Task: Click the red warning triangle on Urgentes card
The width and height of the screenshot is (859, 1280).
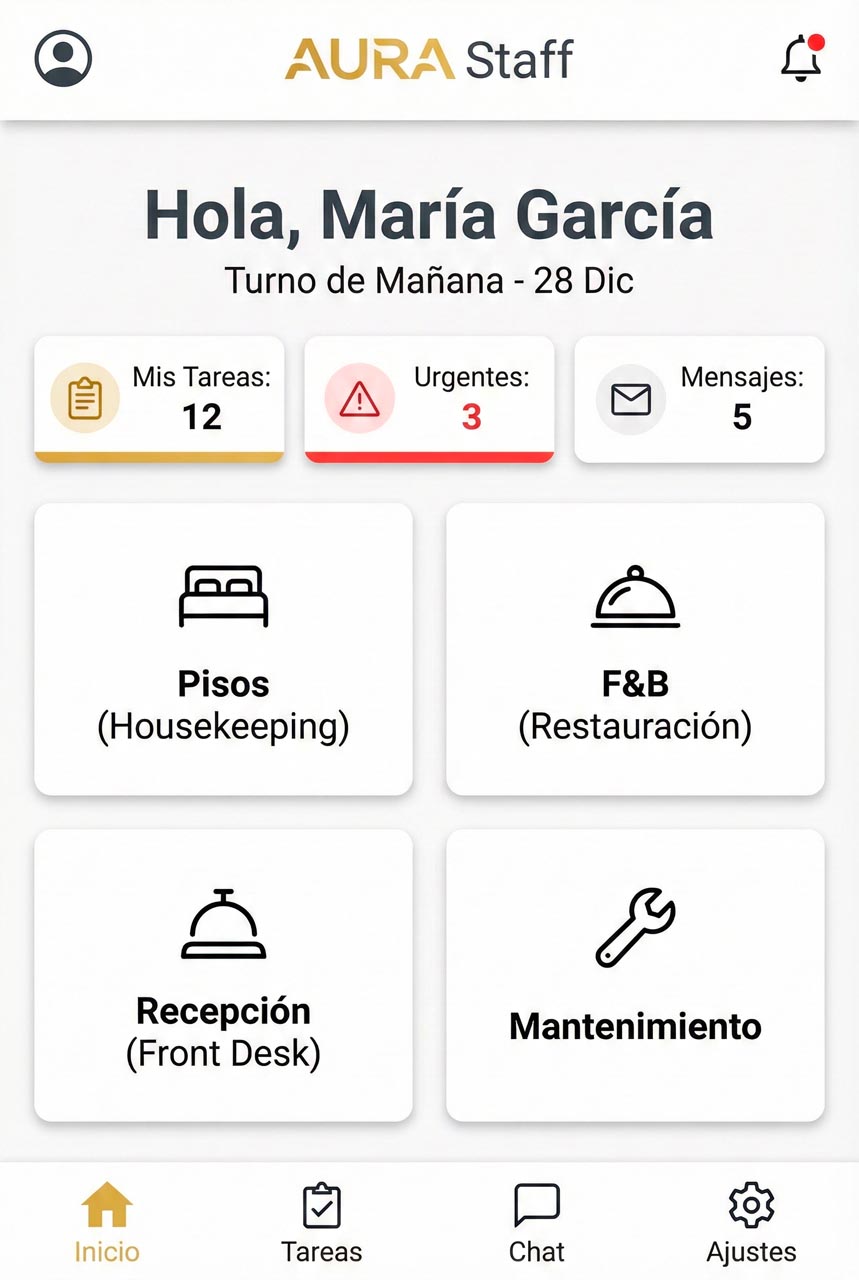Action: (x=357, y=397)
